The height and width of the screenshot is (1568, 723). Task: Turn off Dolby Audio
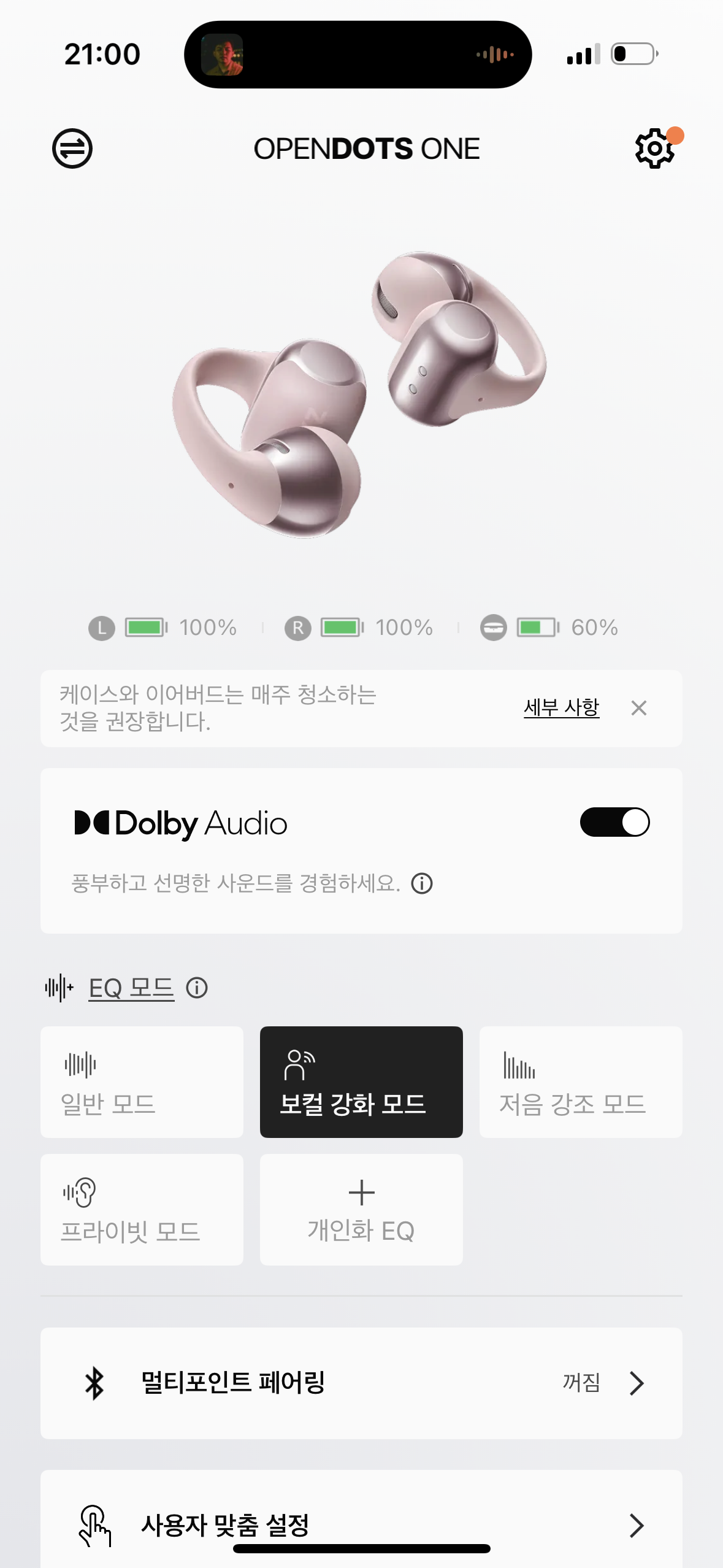click(x=614, y=822)
